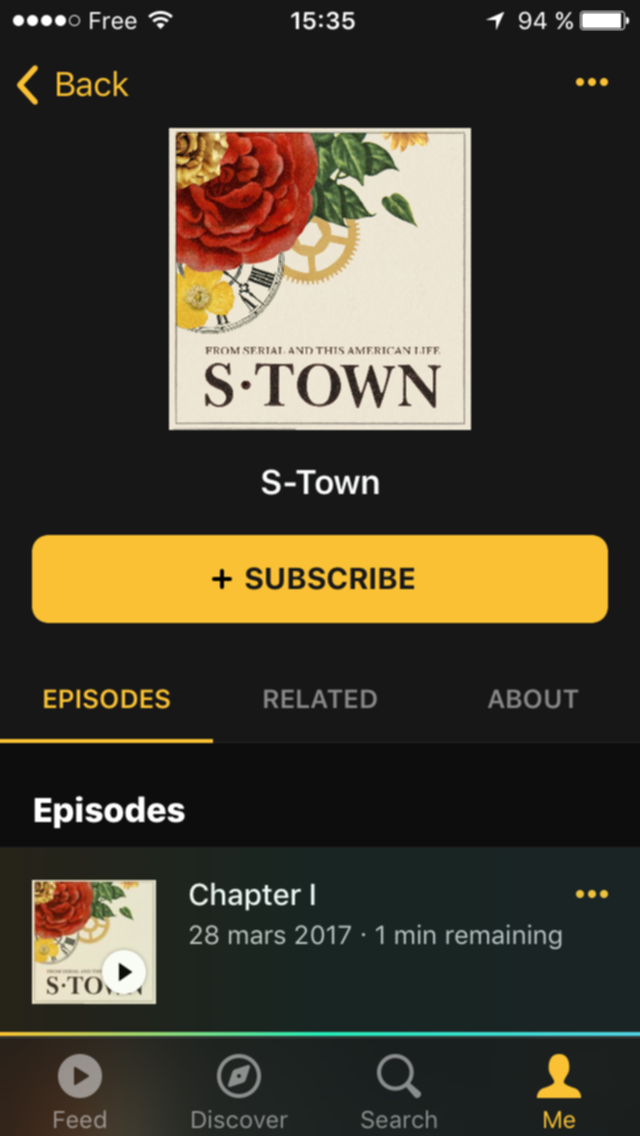Switch to the About tab
This screenshot has height=1136, width=640.
pos(532,699)
